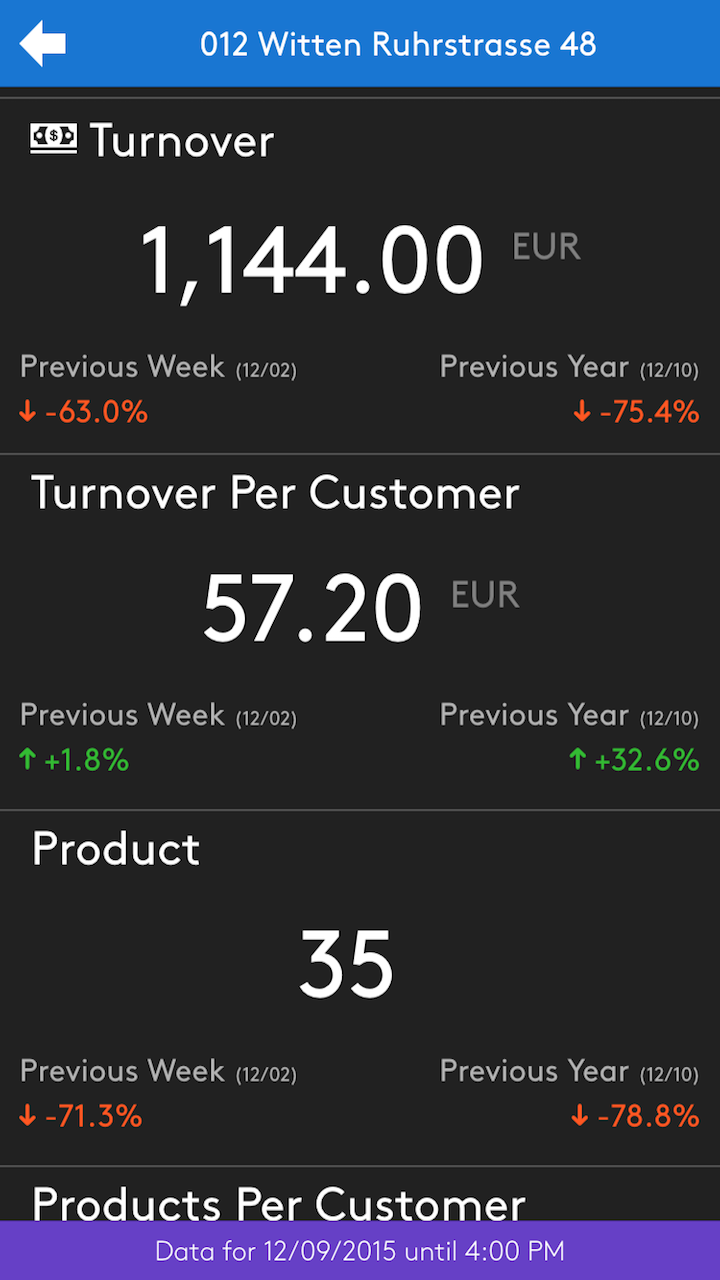Click the down arrow beside -75.4%

click(x=580, y=411)
